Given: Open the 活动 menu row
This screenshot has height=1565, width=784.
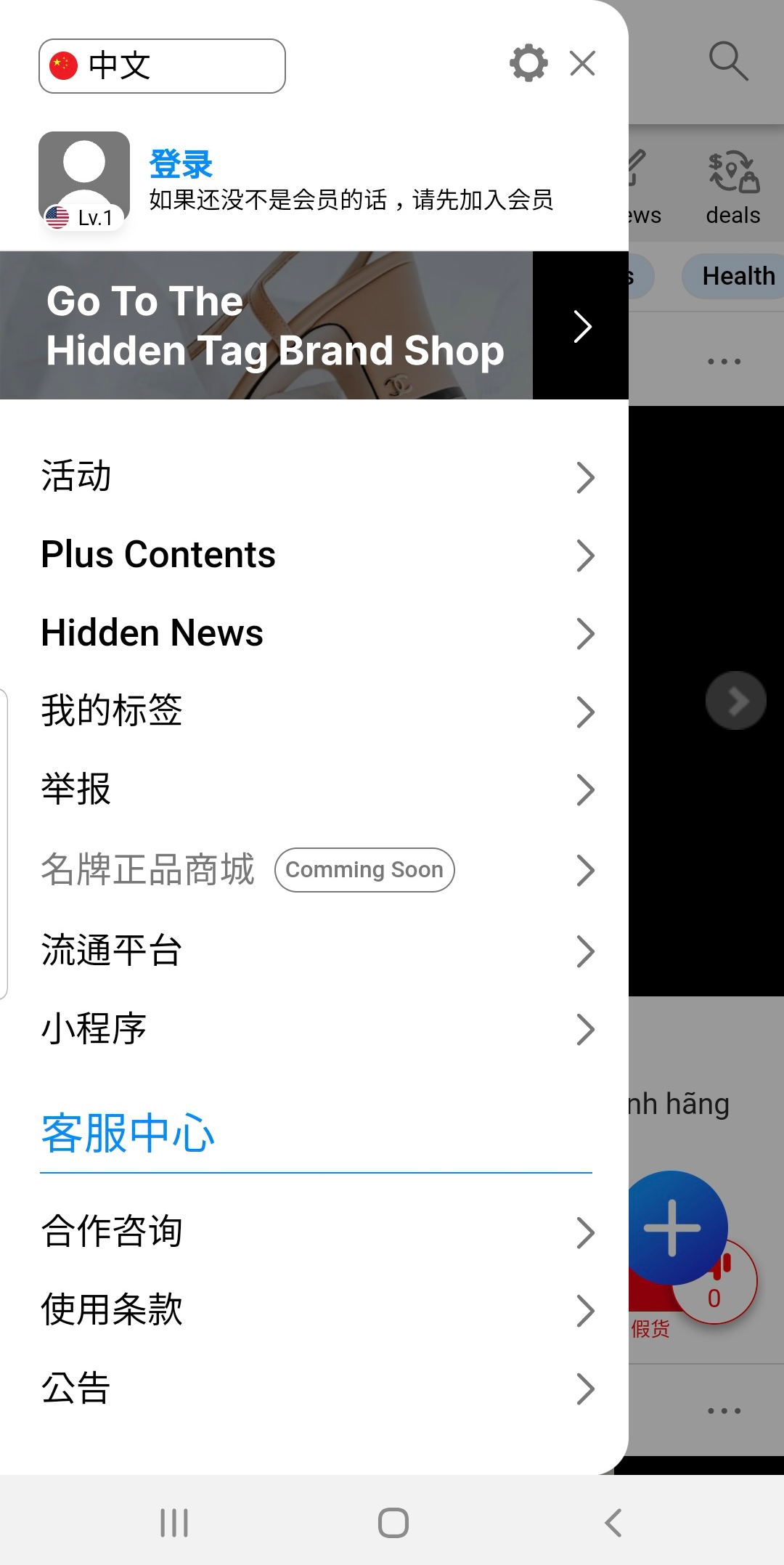Looking at the screenshot, I should [x=317, y=477].
